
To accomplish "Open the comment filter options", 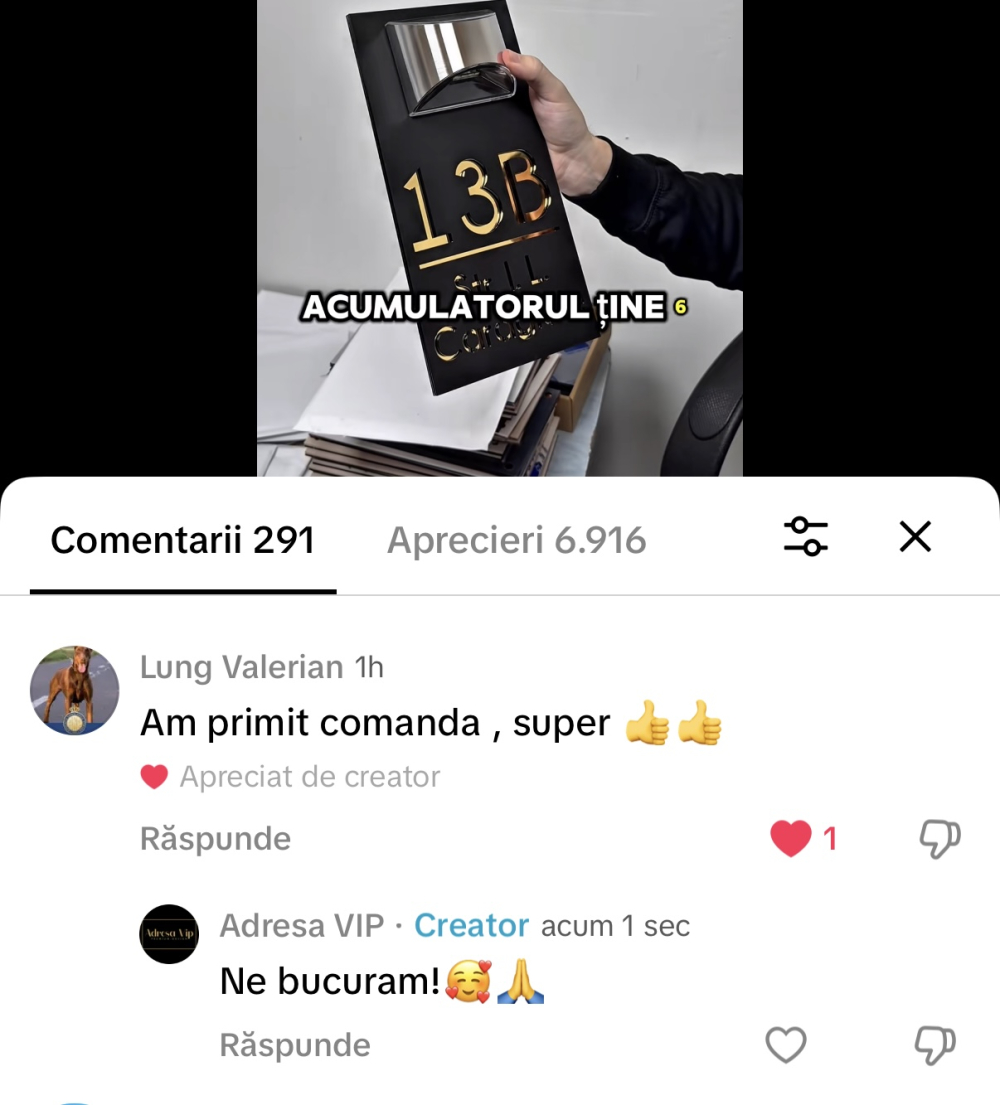I will pyautogui.click(x=805, y=537).
